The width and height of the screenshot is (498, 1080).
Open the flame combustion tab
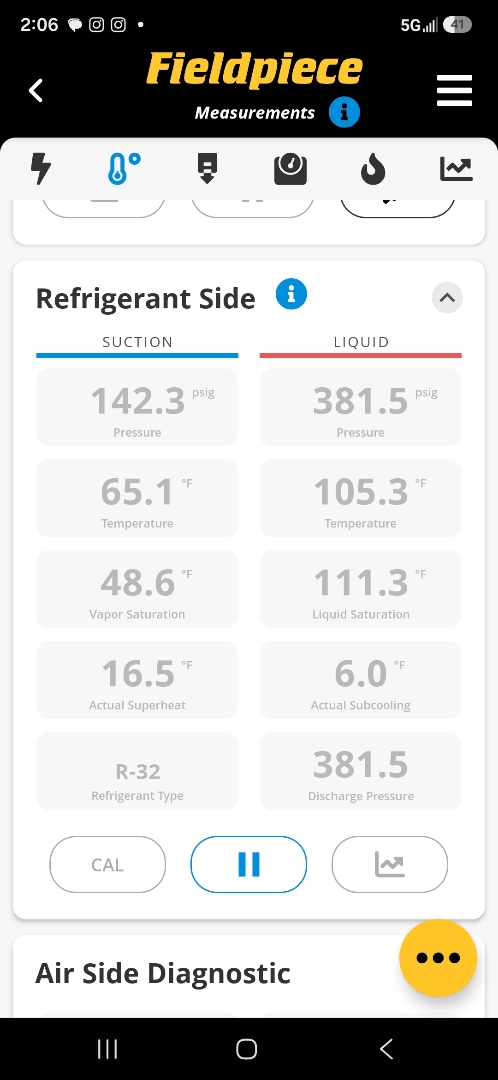373,169
